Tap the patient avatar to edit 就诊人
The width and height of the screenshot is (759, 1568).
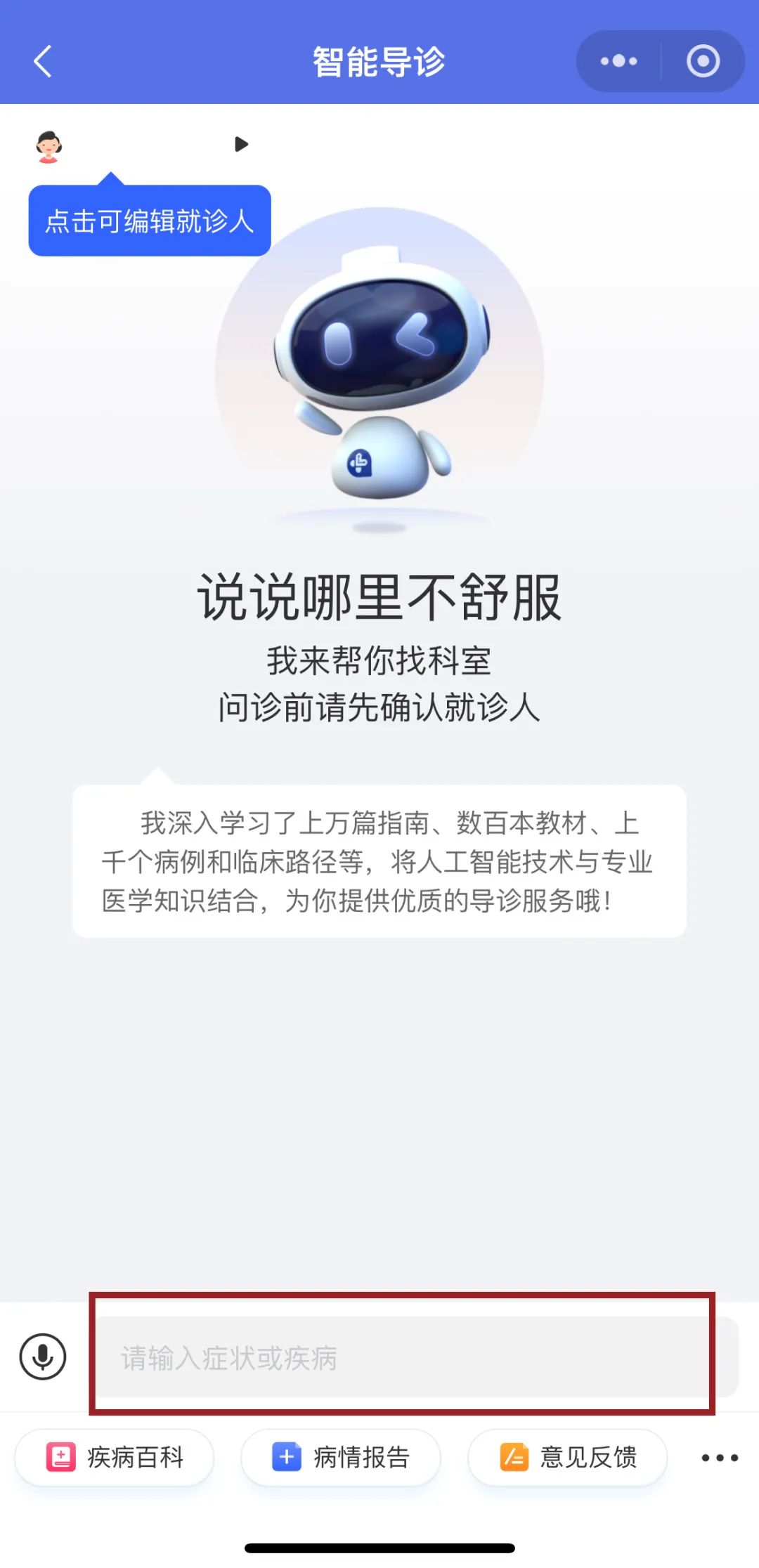[x=49, y=147]
